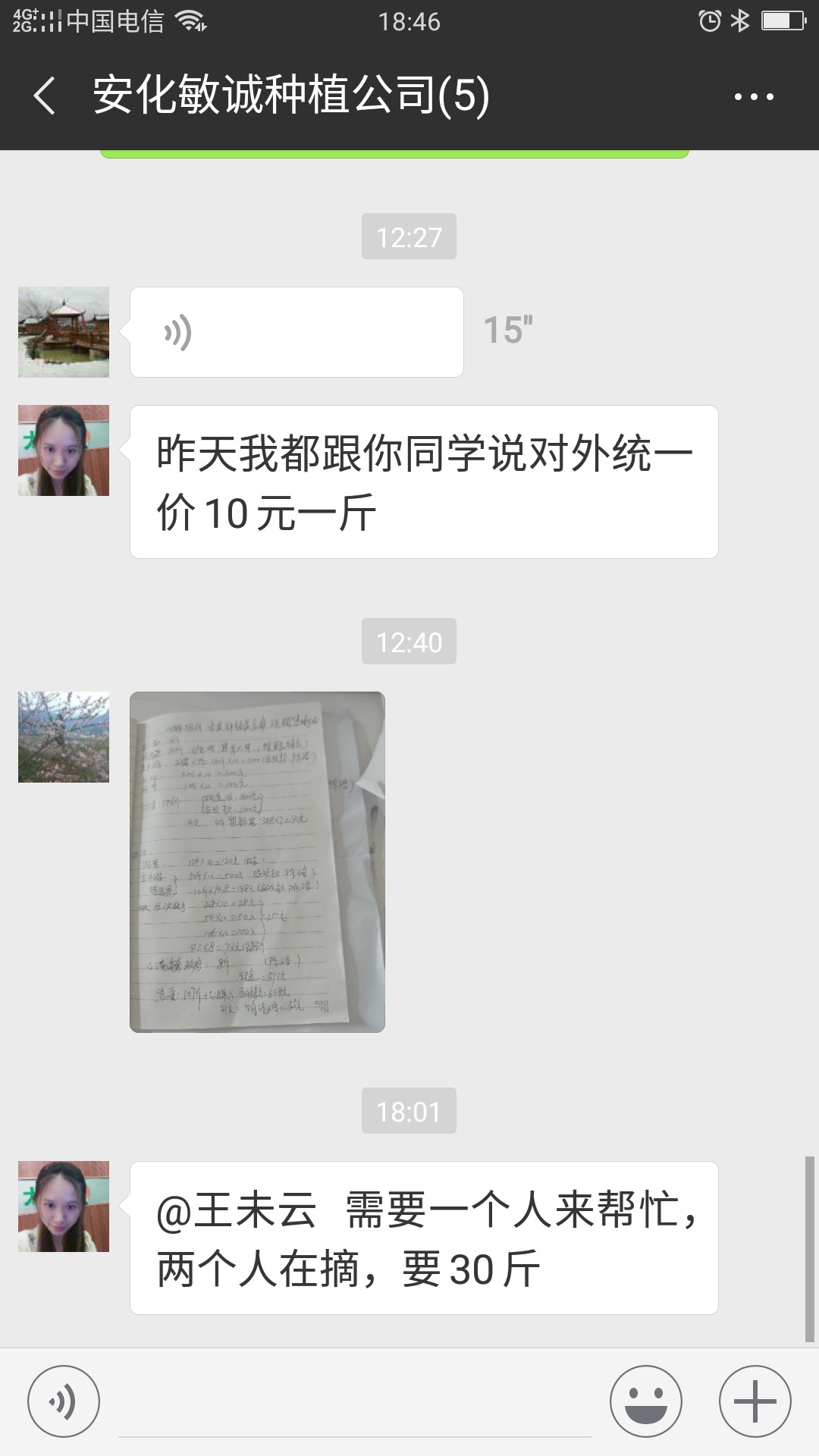Switch to voice input mode

(64, 1401)
